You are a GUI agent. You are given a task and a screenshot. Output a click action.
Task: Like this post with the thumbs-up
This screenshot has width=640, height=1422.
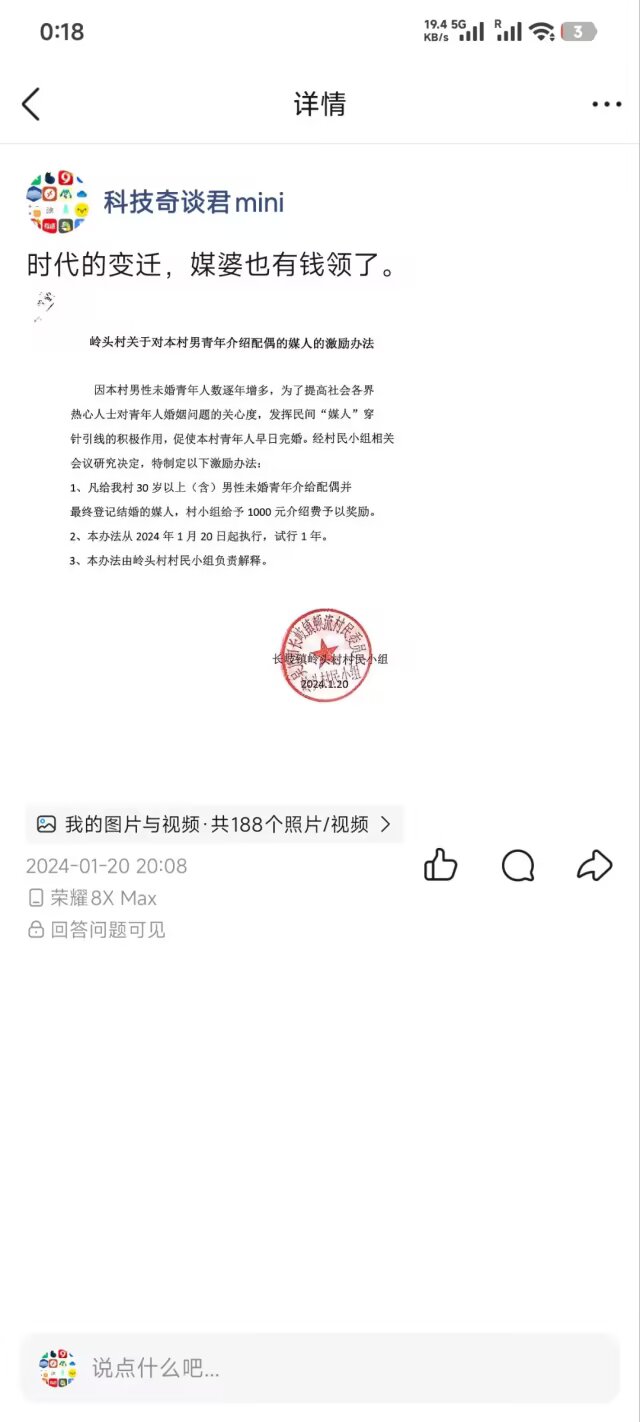[441, 865]
